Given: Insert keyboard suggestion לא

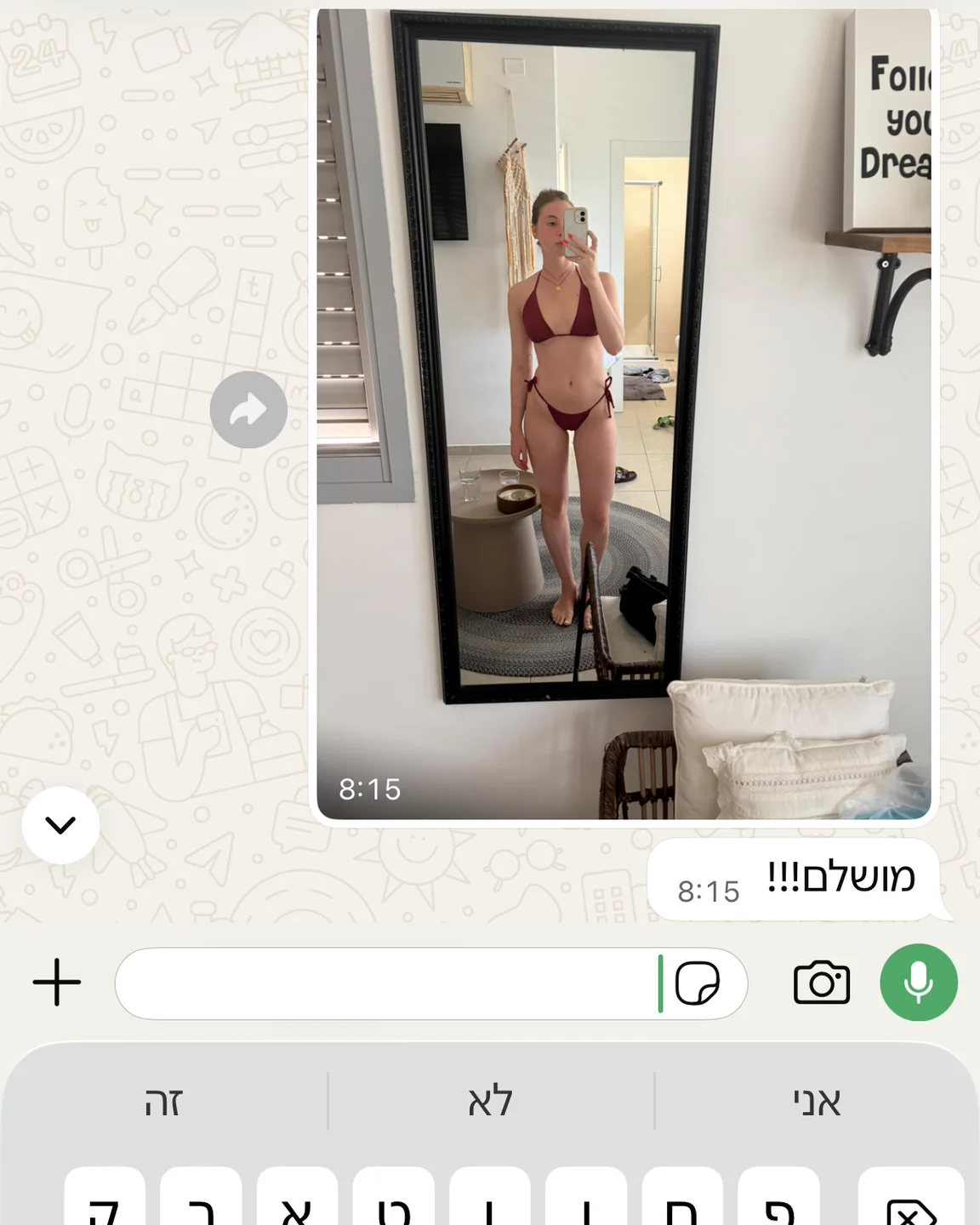Looking at the screenshot, I should click(491, 1102).
